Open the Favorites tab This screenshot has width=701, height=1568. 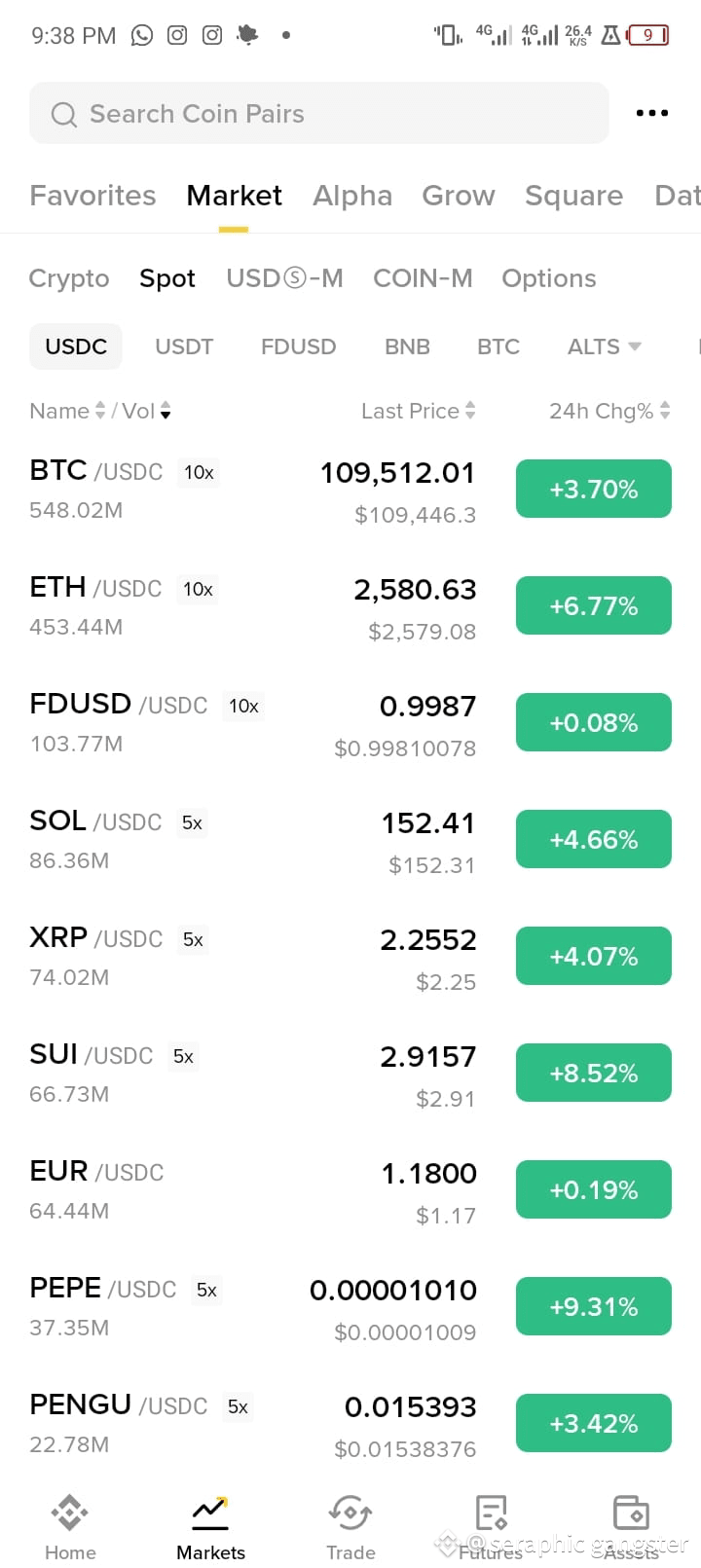point(92,195)
